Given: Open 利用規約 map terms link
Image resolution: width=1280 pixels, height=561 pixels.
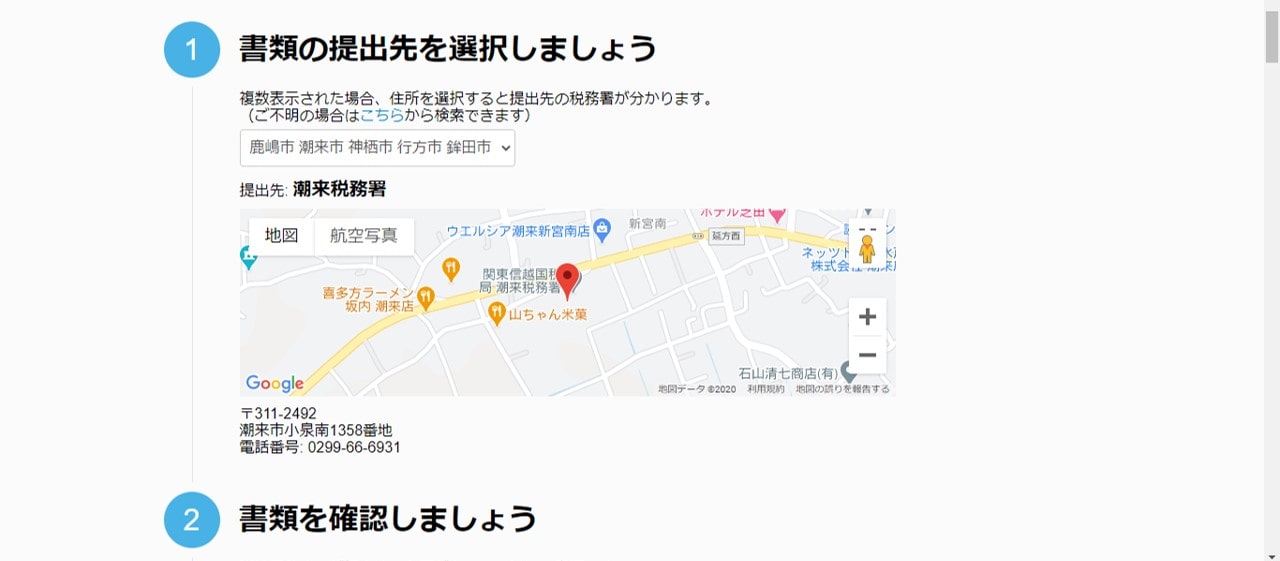Looking at the screenshot, I should click(x=765, y=389).
